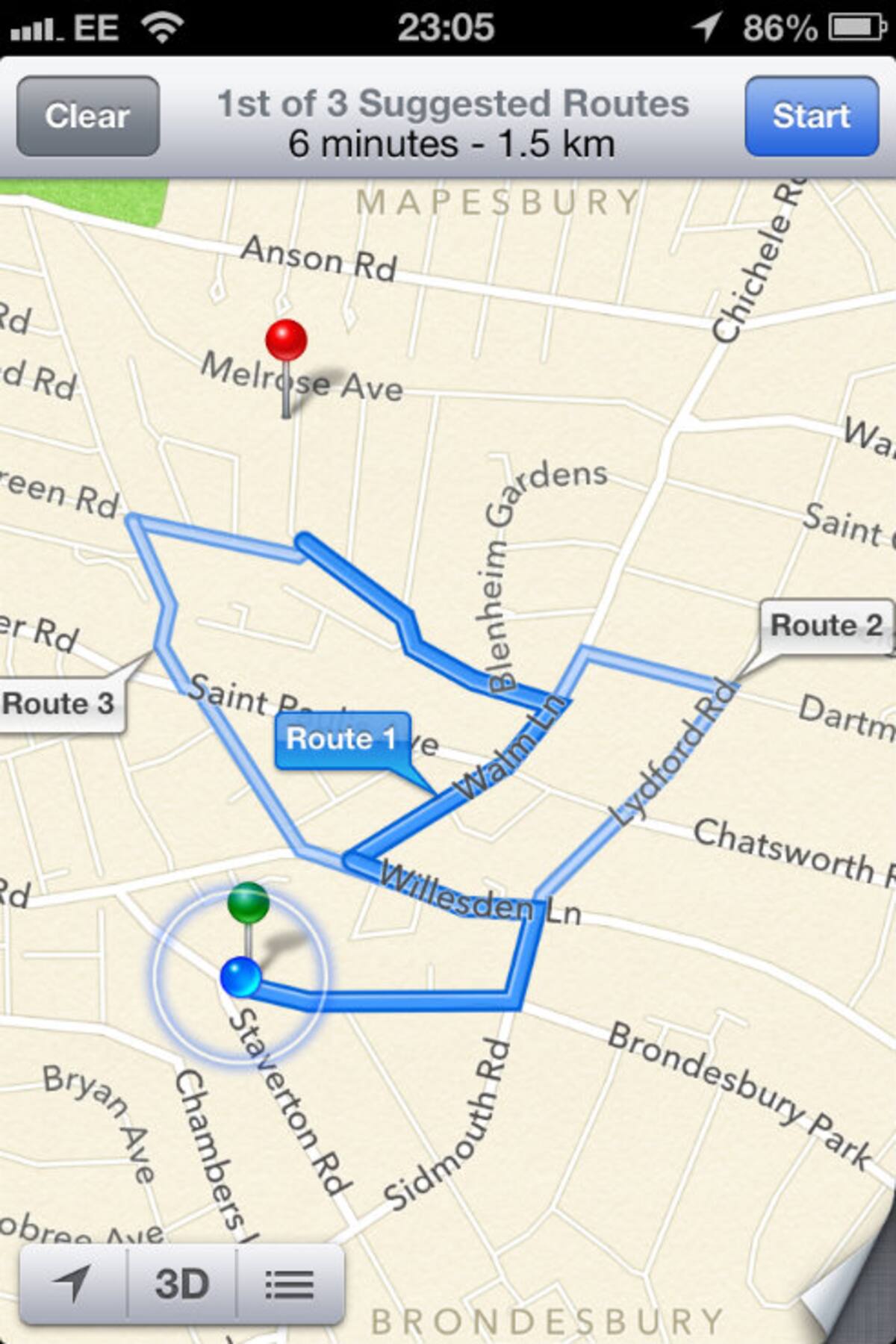Start navigation on the selected route

pos(811,116)
